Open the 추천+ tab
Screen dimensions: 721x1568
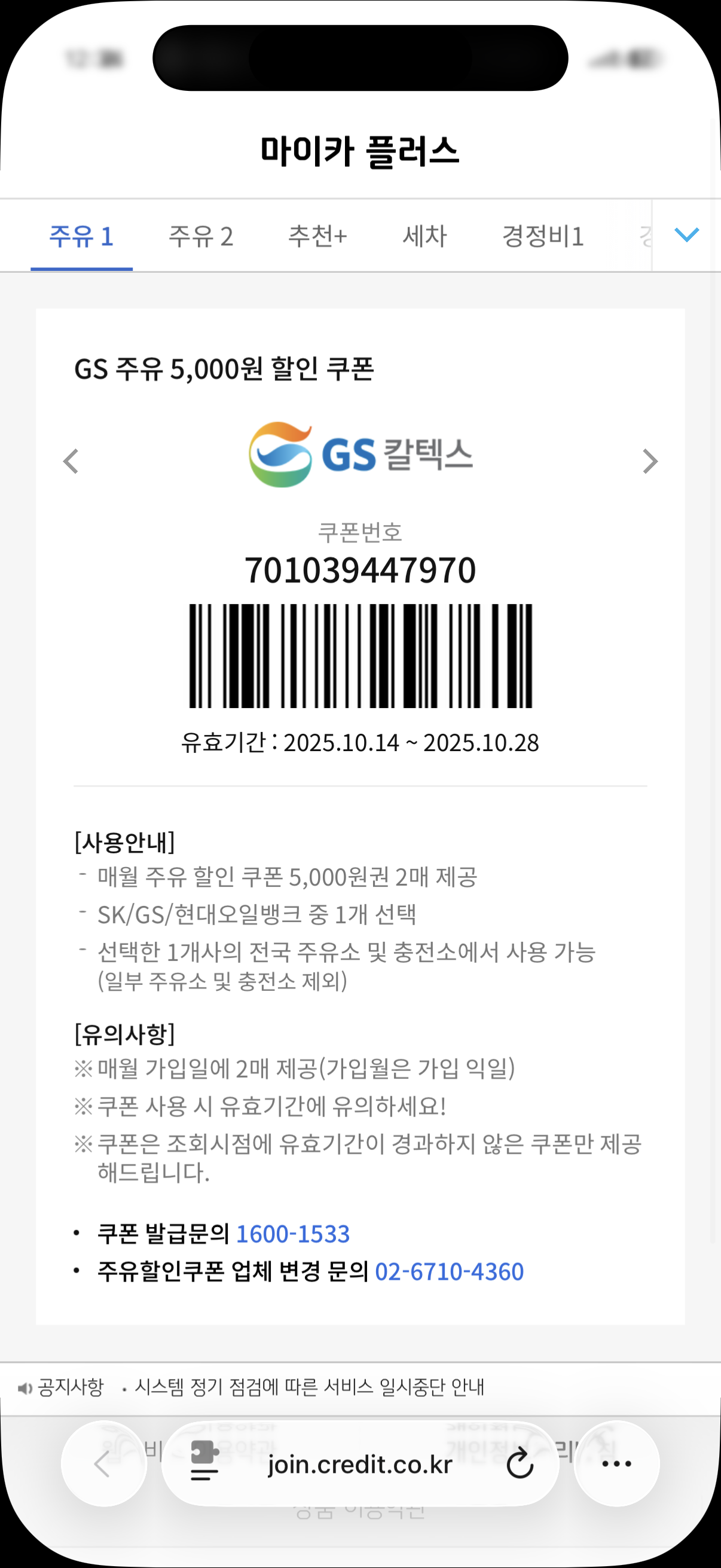(317, 236)
